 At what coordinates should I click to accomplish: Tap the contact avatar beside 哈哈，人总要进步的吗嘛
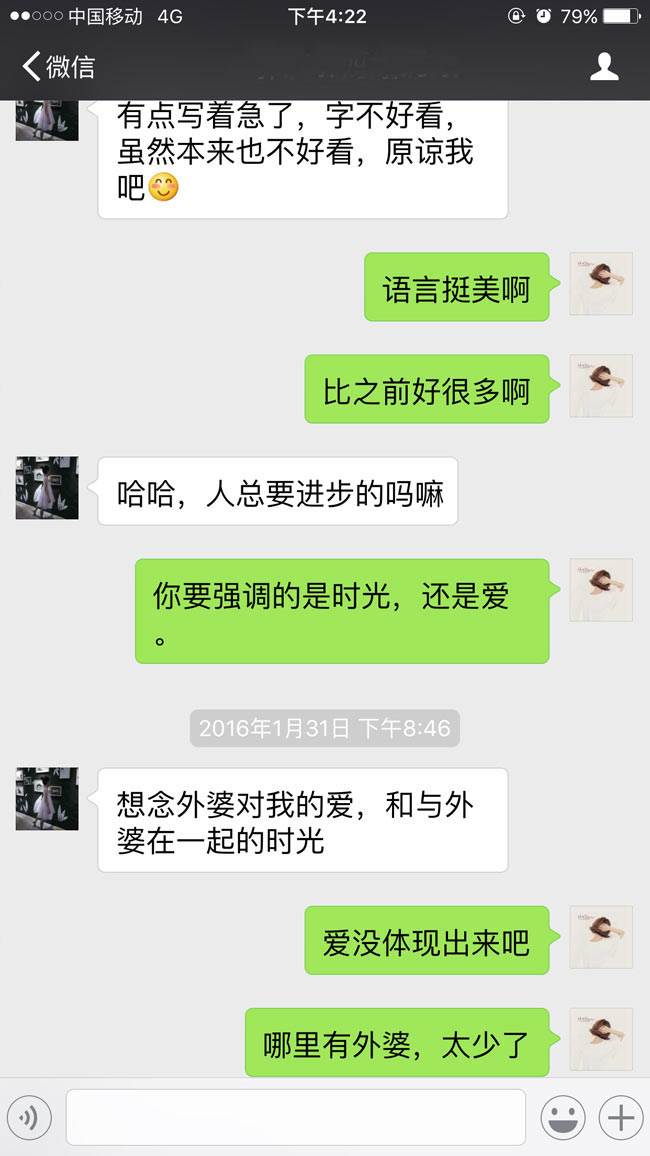pos(47,488)
